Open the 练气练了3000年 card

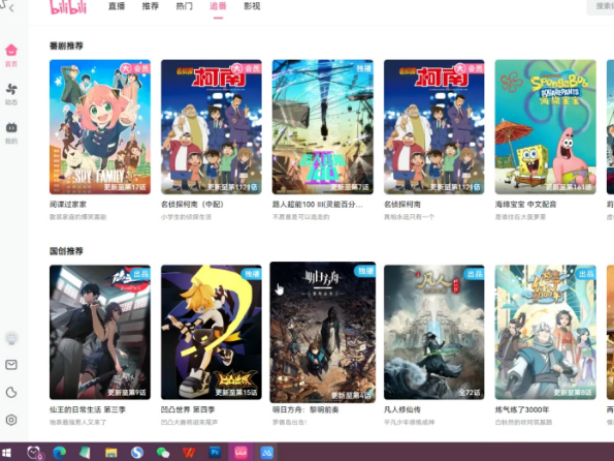pyautogui.click(x=545, y=332)
